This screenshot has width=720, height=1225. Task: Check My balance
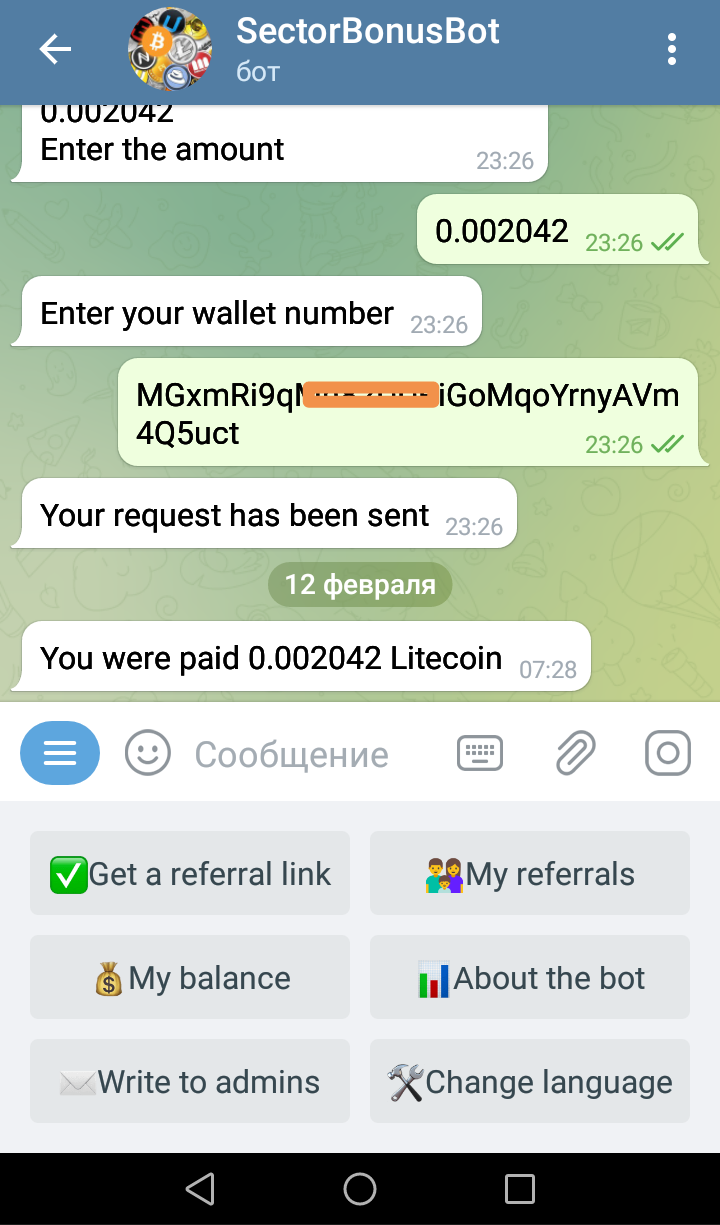(x=190, y=978)
